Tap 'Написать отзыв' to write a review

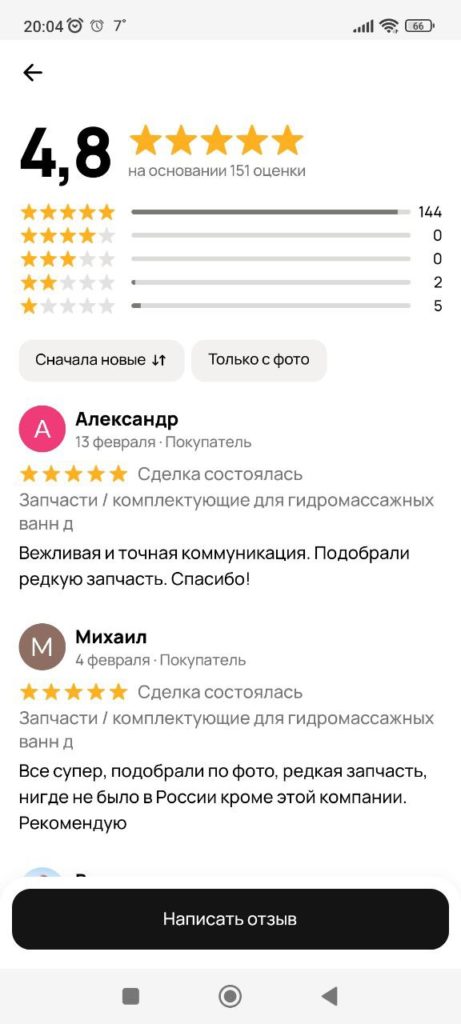(x=230, y=919)
